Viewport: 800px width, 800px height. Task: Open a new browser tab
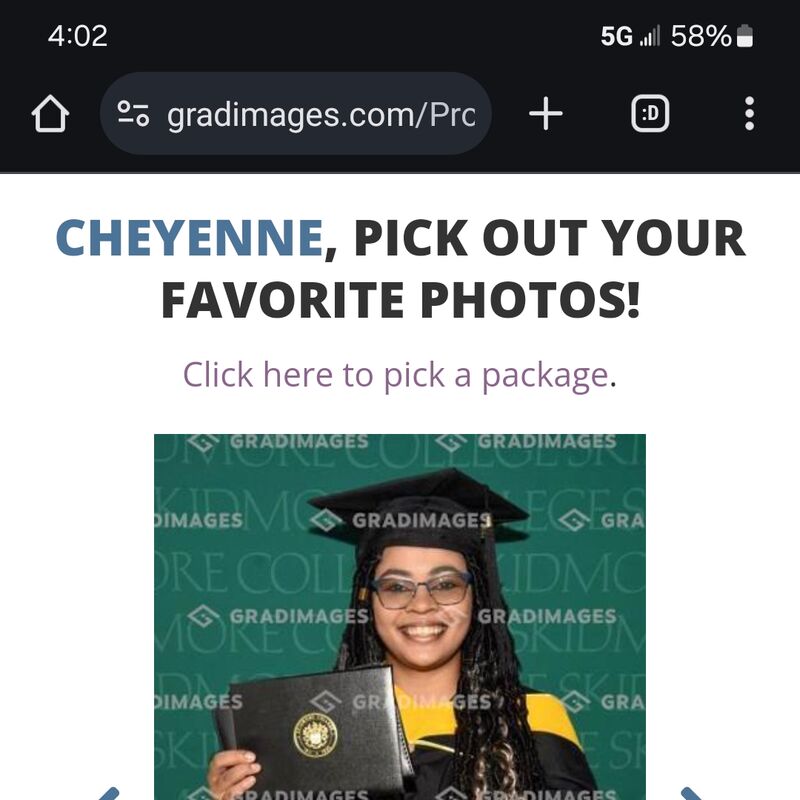546,115
